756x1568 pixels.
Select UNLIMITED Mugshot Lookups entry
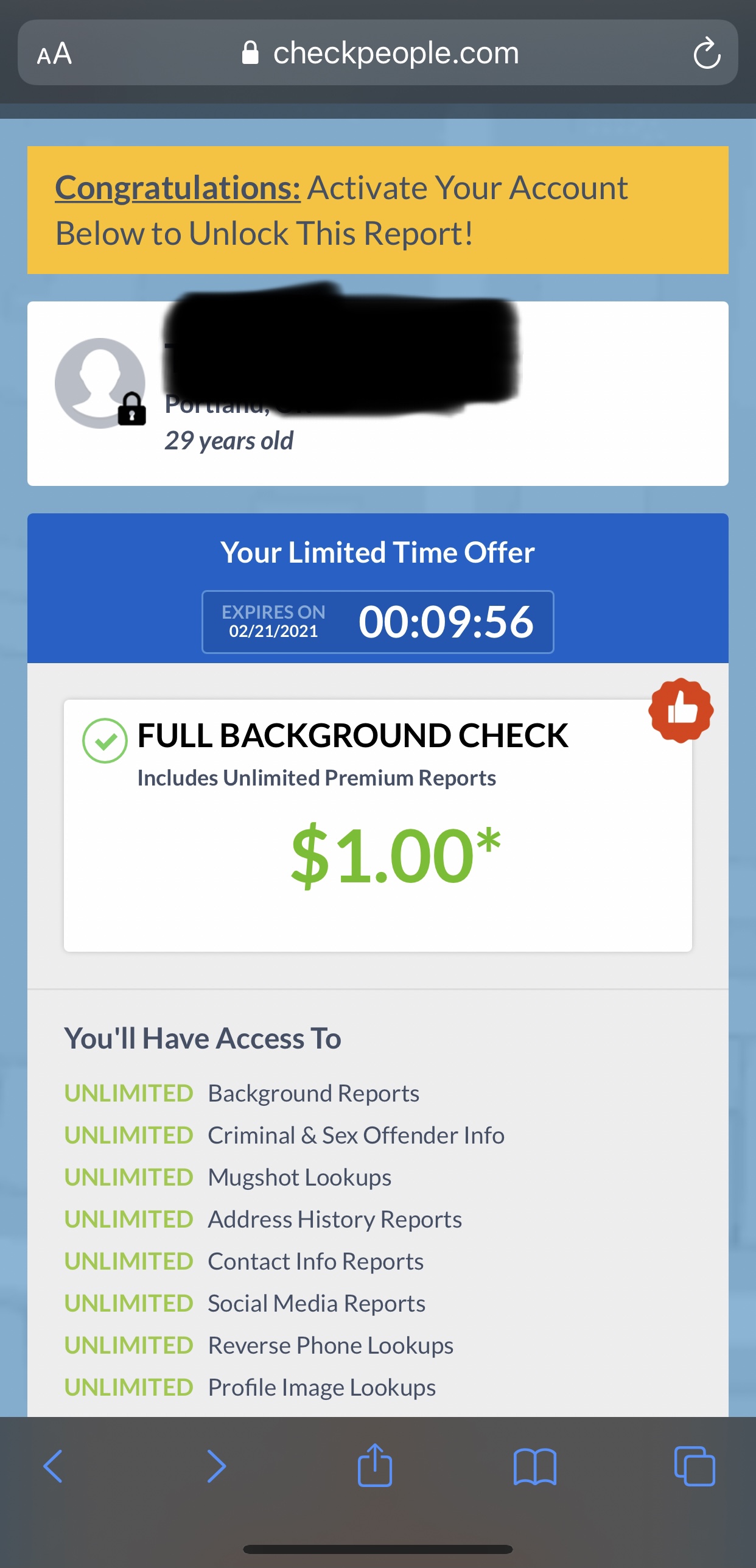(228, 1177)
